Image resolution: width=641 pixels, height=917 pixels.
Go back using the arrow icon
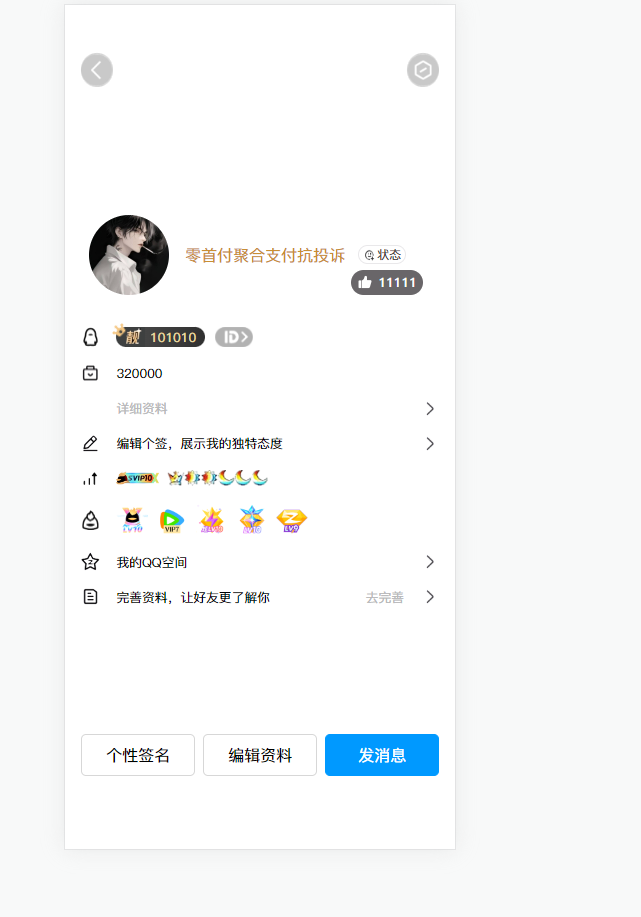[97, 70]
